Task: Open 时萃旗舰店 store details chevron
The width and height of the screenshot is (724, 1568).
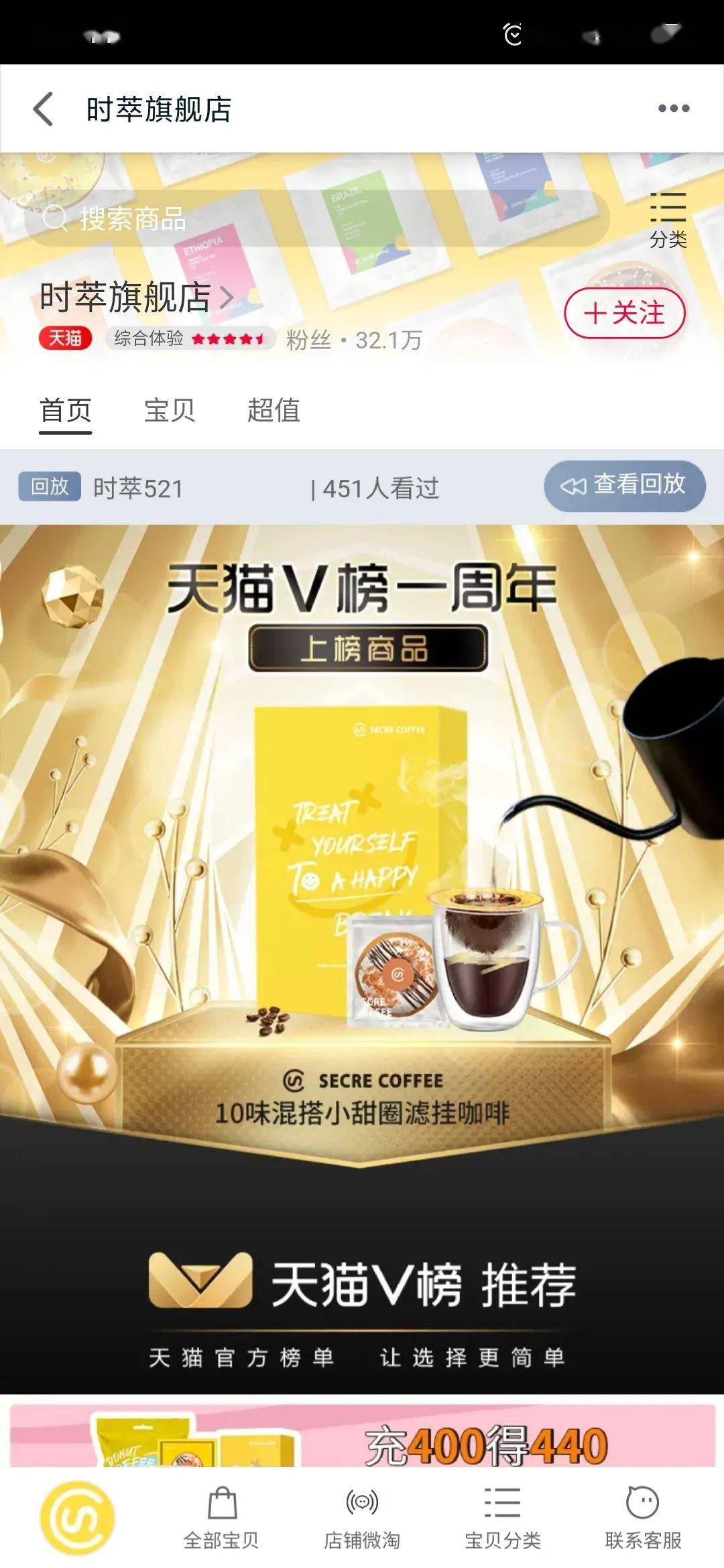Action: tap(227, 297)
